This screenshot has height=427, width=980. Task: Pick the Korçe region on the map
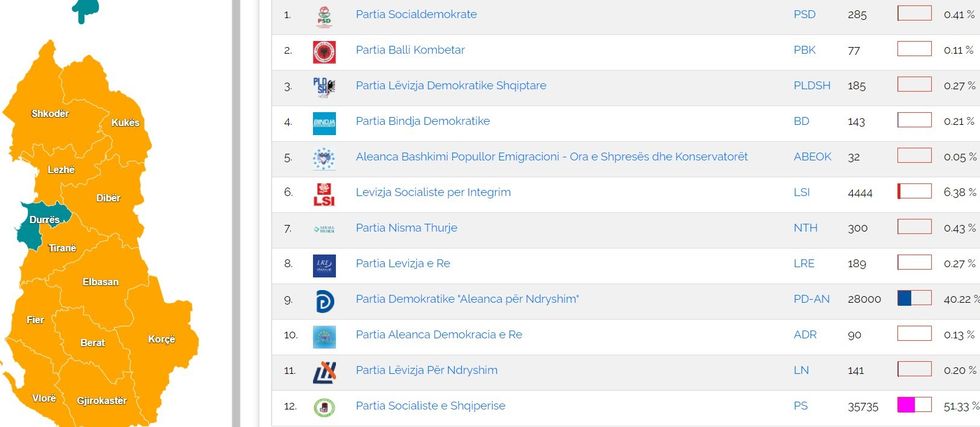pos(161,340)
